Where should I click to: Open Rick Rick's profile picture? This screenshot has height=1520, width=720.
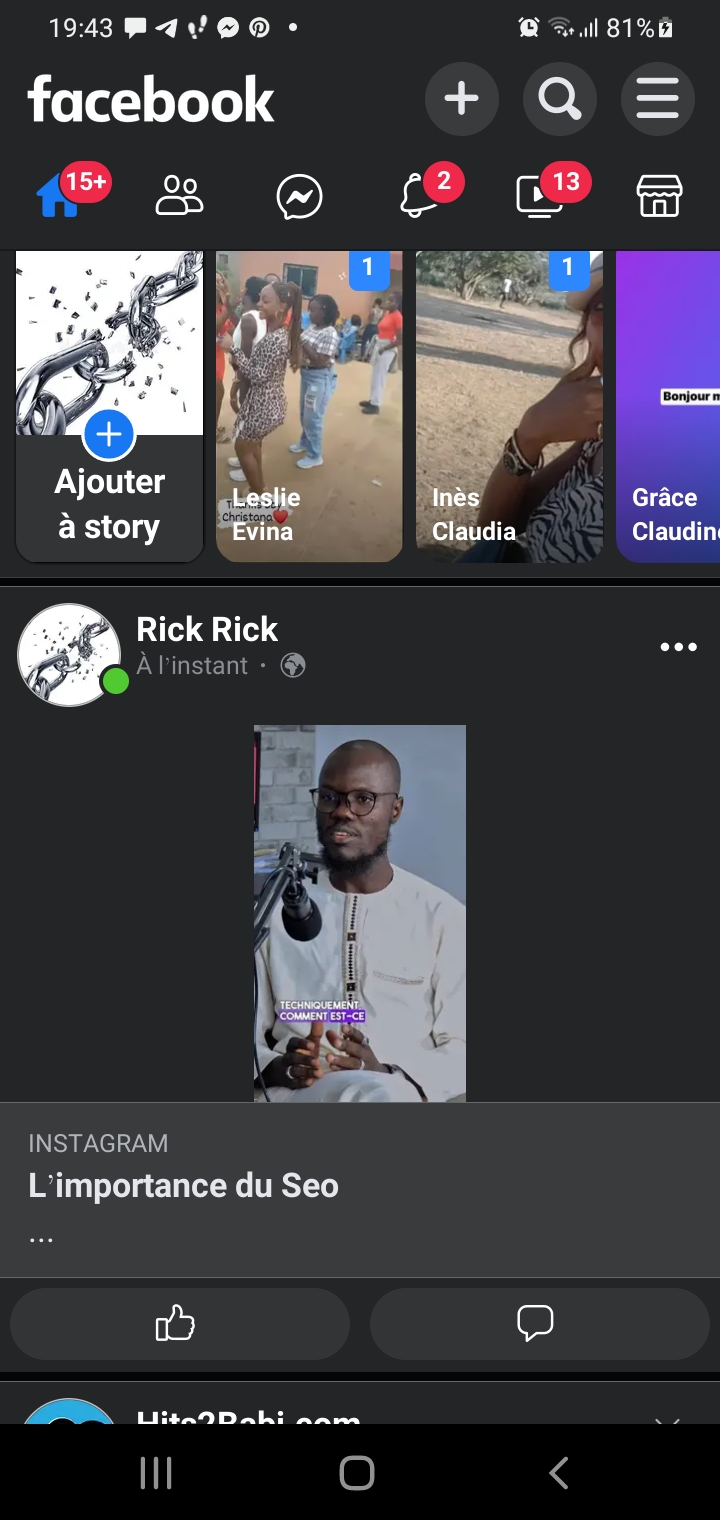click(x=69, y=654)
